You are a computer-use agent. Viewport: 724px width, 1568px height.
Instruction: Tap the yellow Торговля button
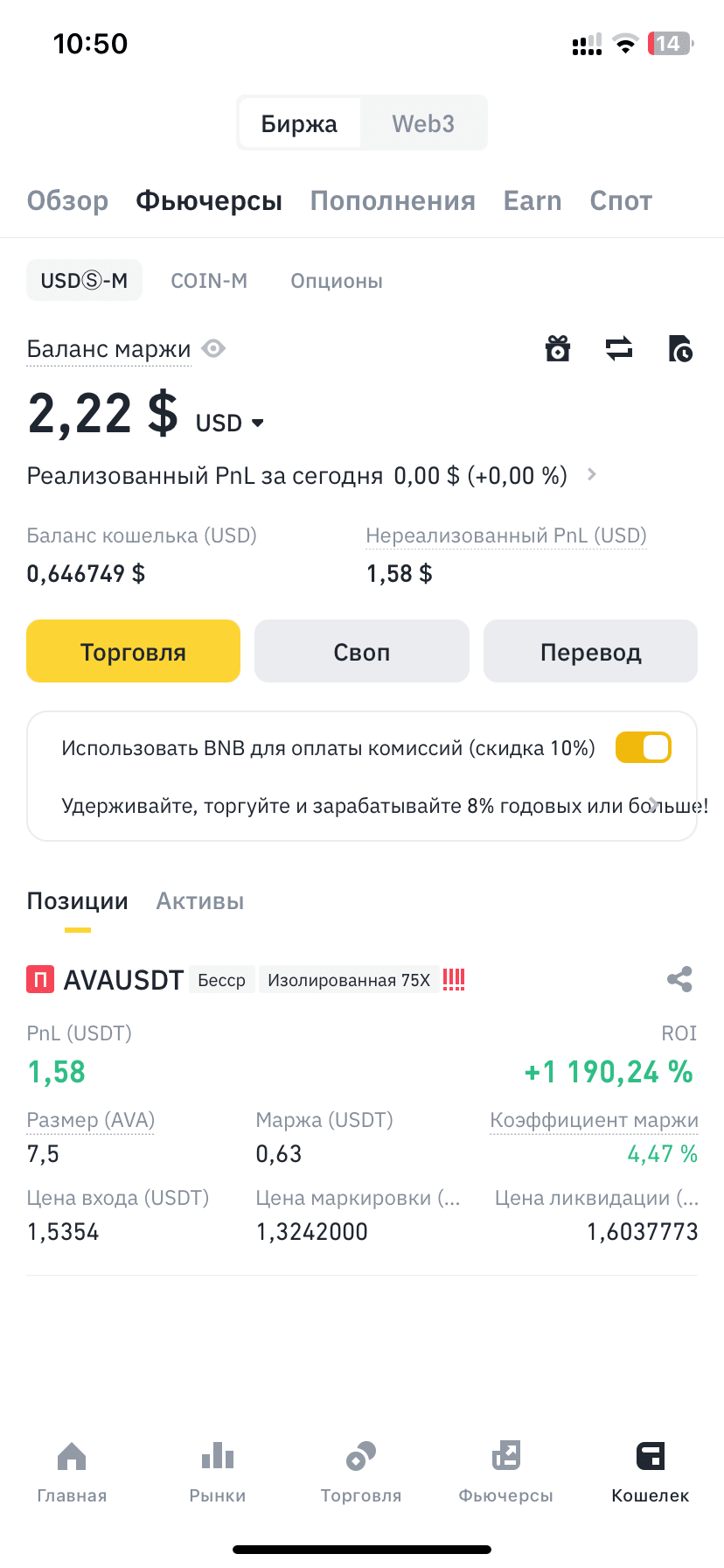point(133,651)
